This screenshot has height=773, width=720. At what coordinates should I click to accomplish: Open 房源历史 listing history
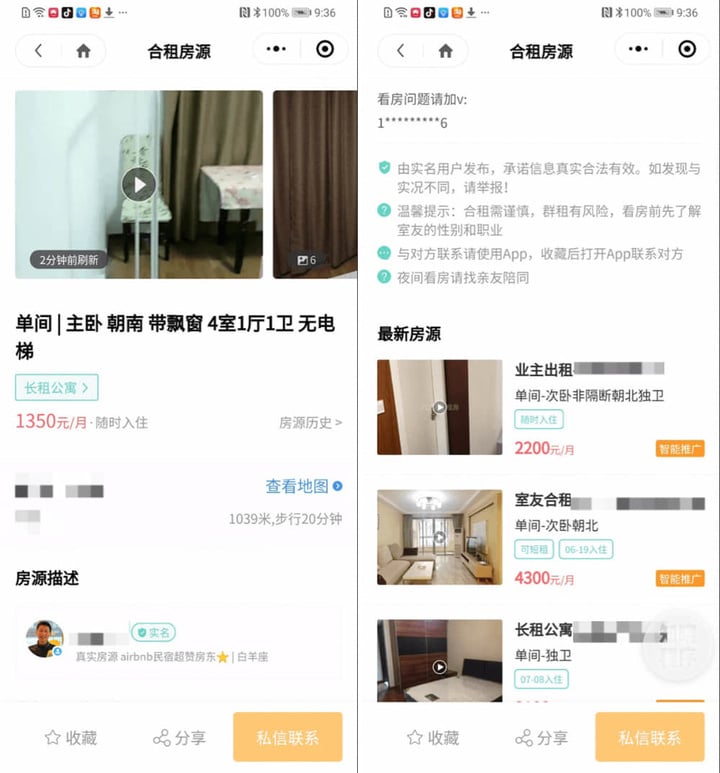(x=310, y=423)
